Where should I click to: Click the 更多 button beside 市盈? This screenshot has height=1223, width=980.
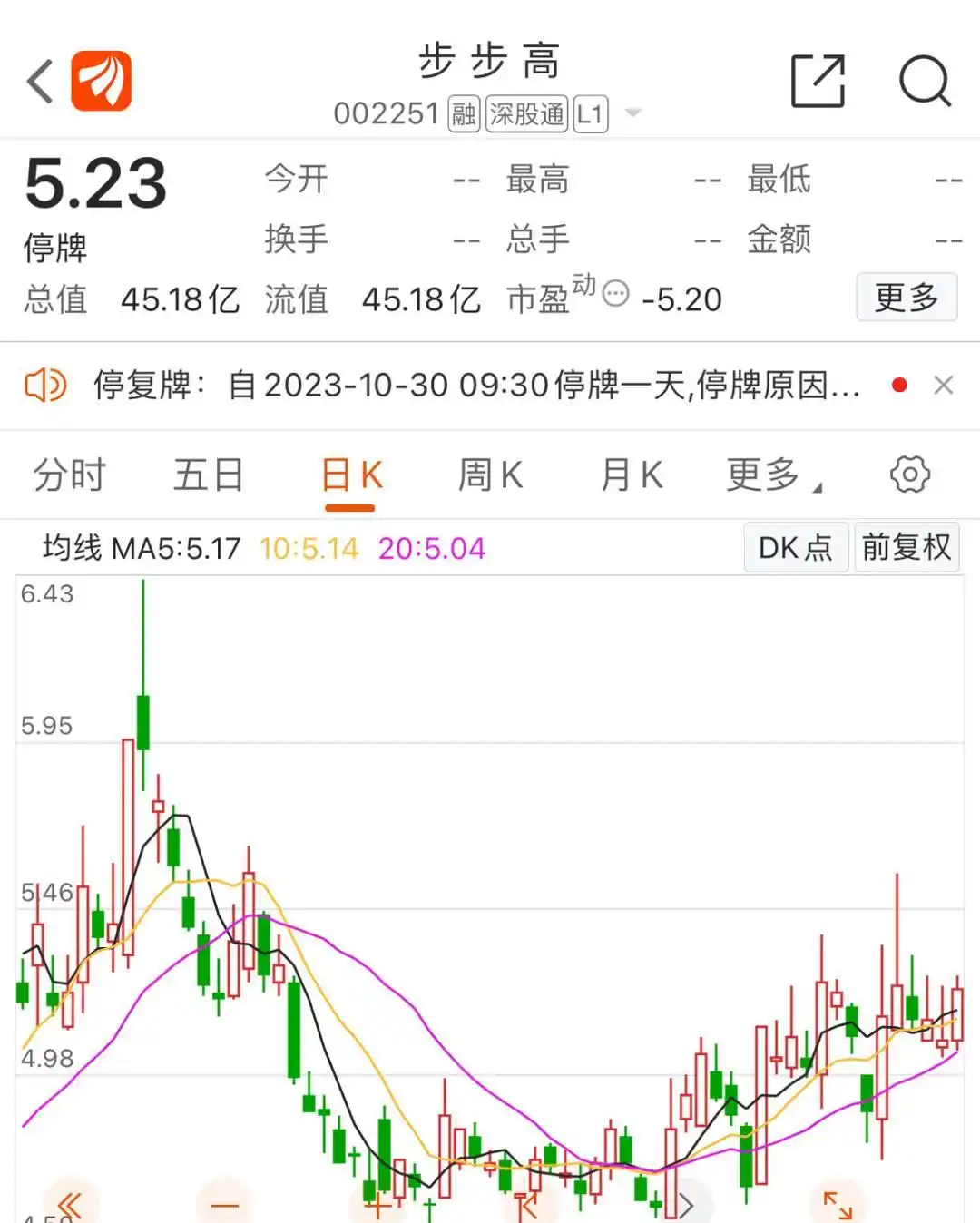906,298
